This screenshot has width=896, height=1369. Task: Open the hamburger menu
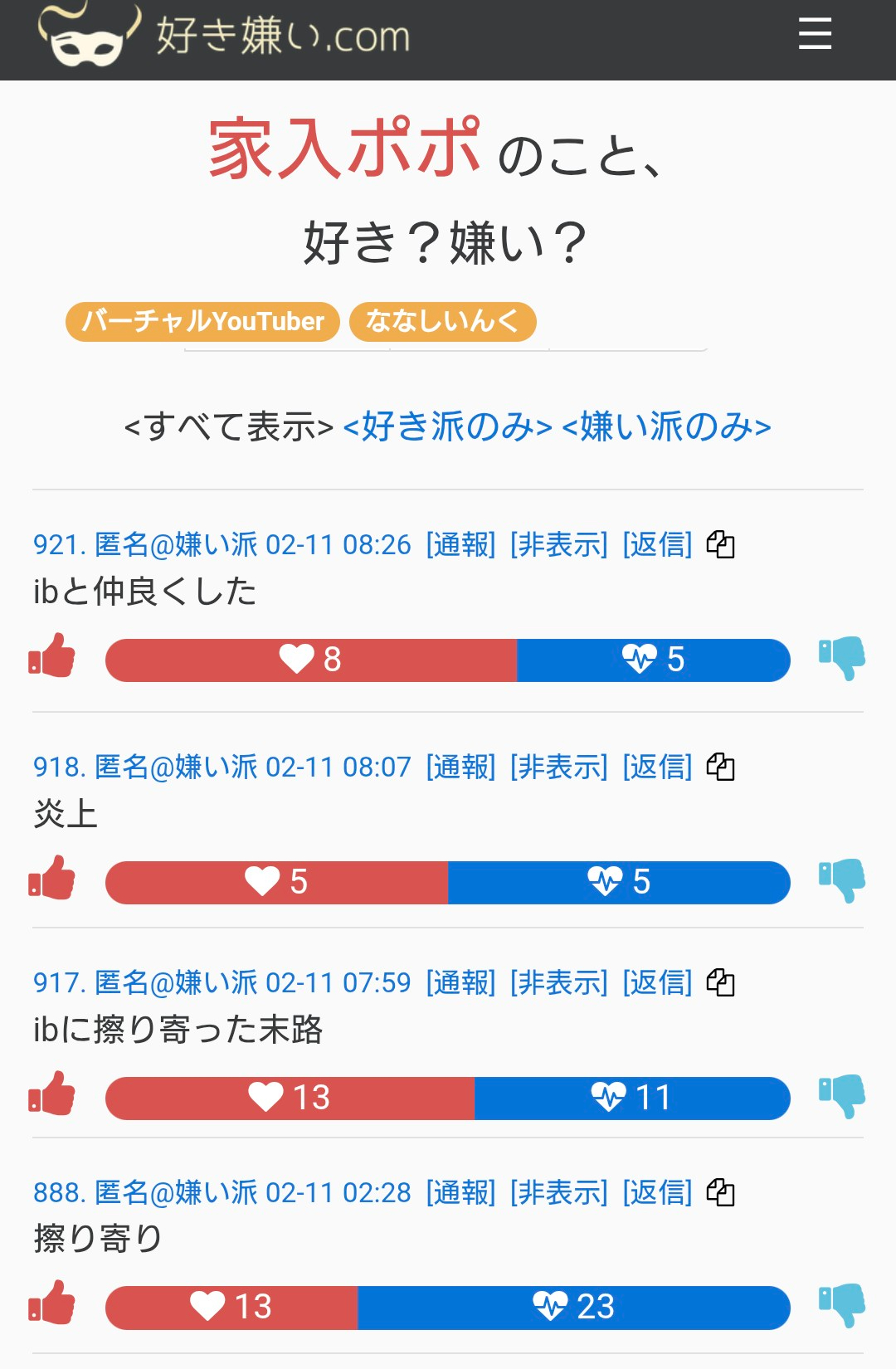click(815, 35)
